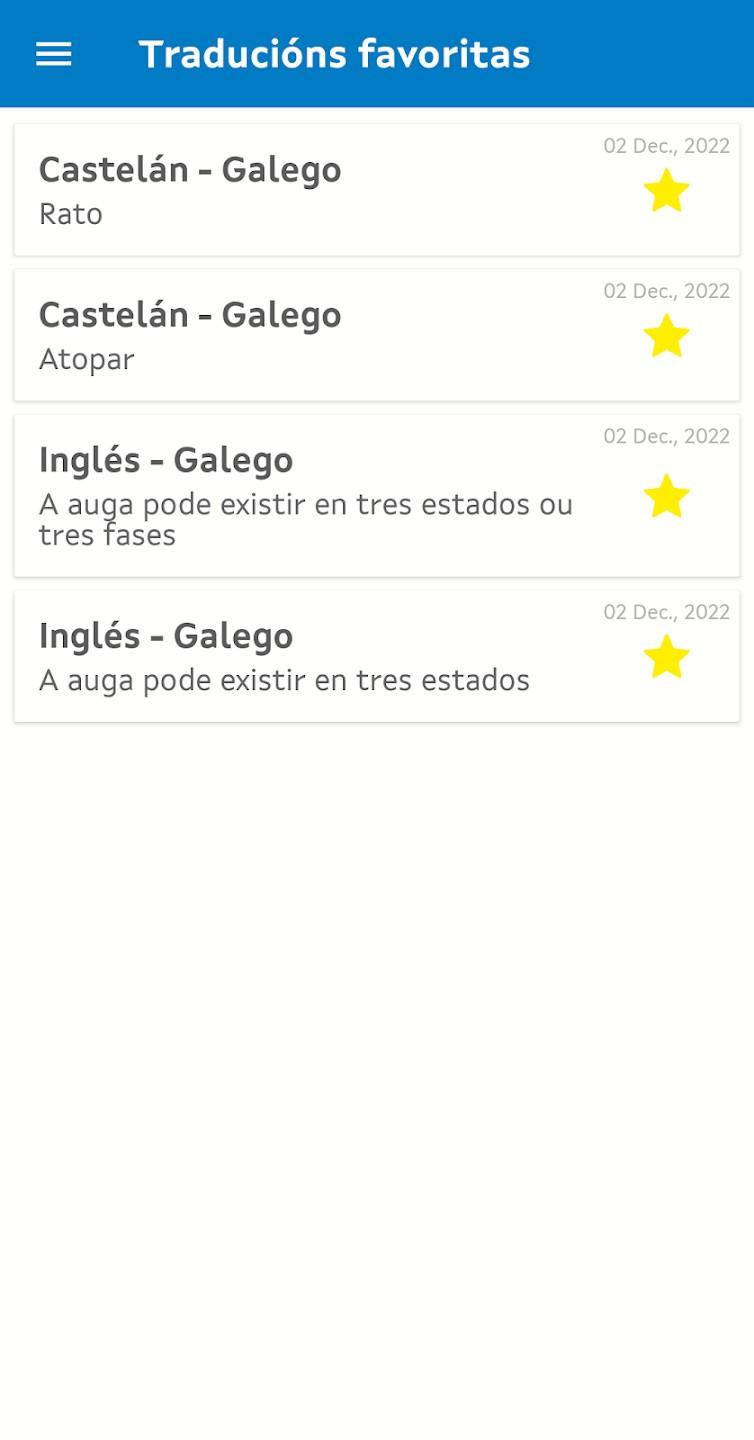Tap the "Inglés - Galego" heading on fourth card

(x=166, y=635)
